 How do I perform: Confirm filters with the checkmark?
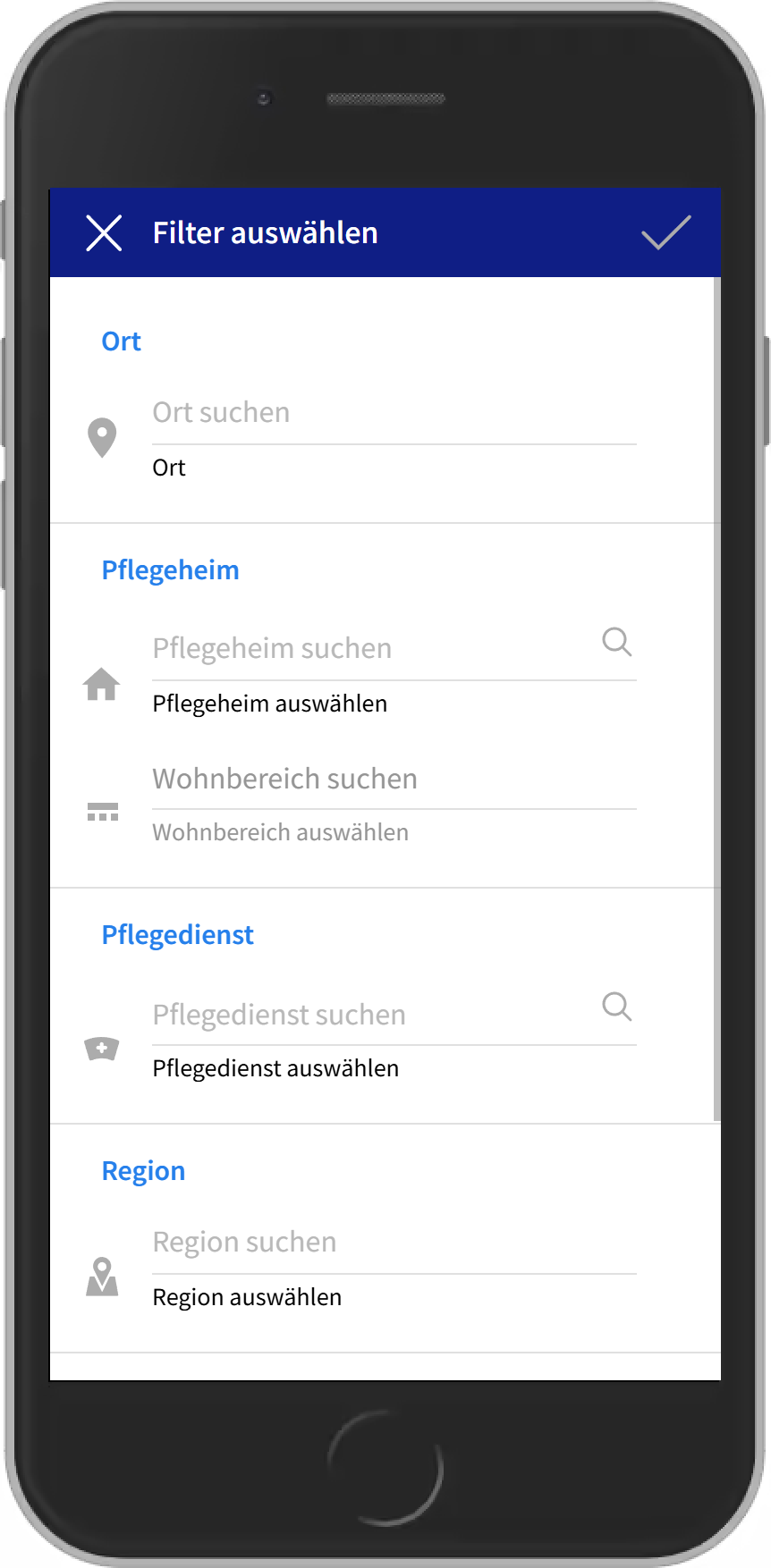coord(665,233)
